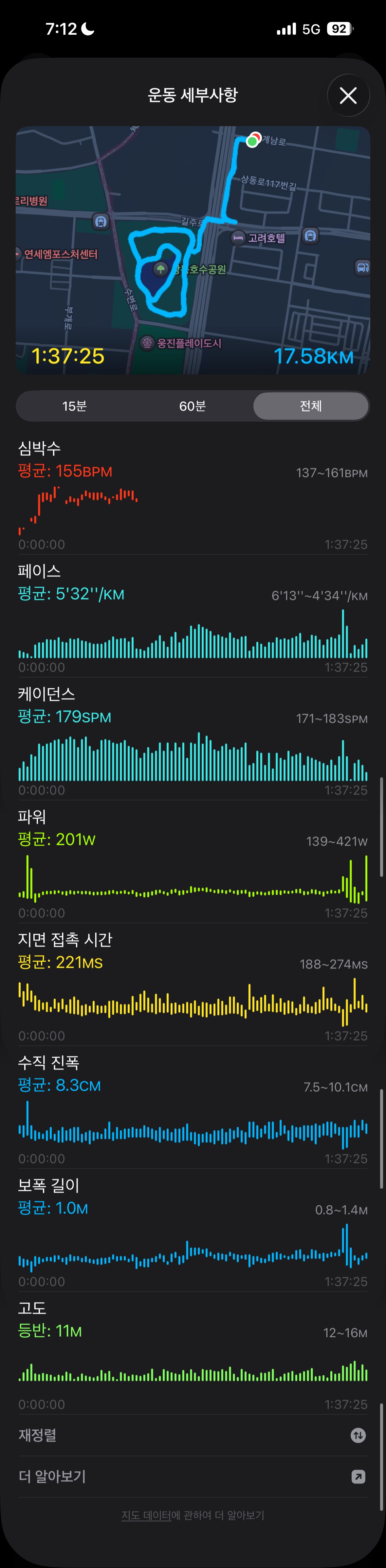Image resolution: width=386 pixels, height=1568 pixels.
Task: Tap 재정렬 to reorder metrics
Action: click(192, 1435)
